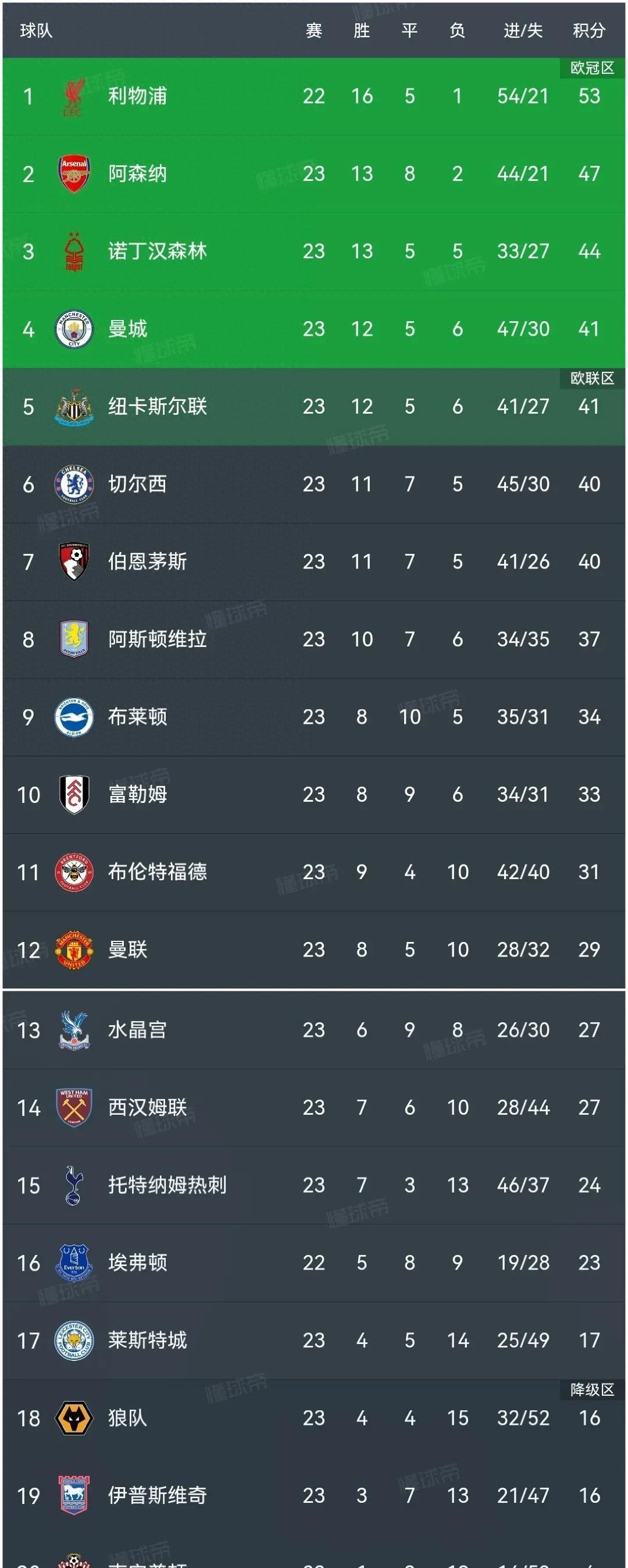The height and width of the screenshot is (1568, 628).
Task: Select the Everton club crest
Action: pyautogui.click(x=73, y=1262)
